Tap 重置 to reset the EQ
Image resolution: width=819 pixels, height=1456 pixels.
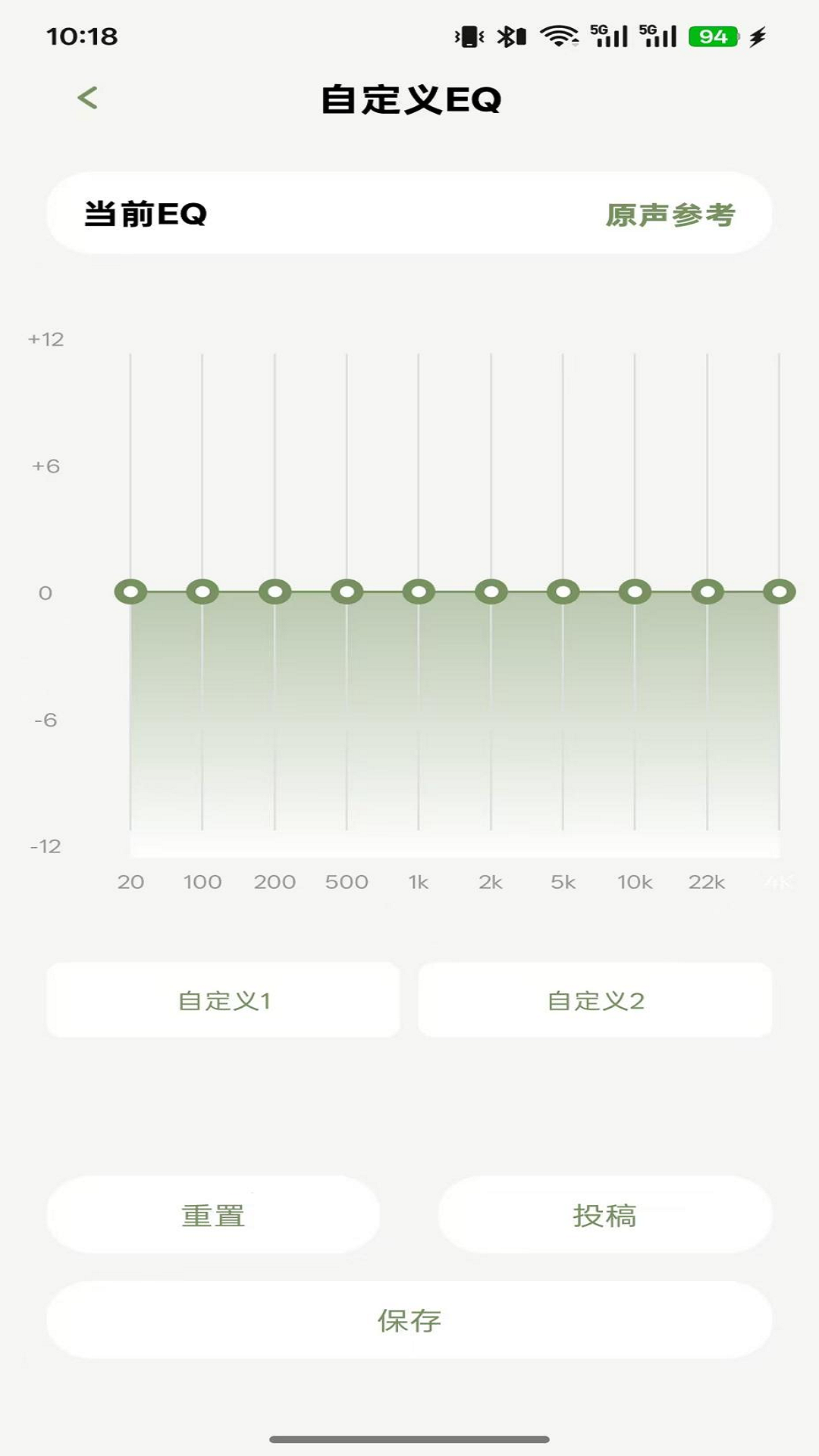click(213, 1215)
